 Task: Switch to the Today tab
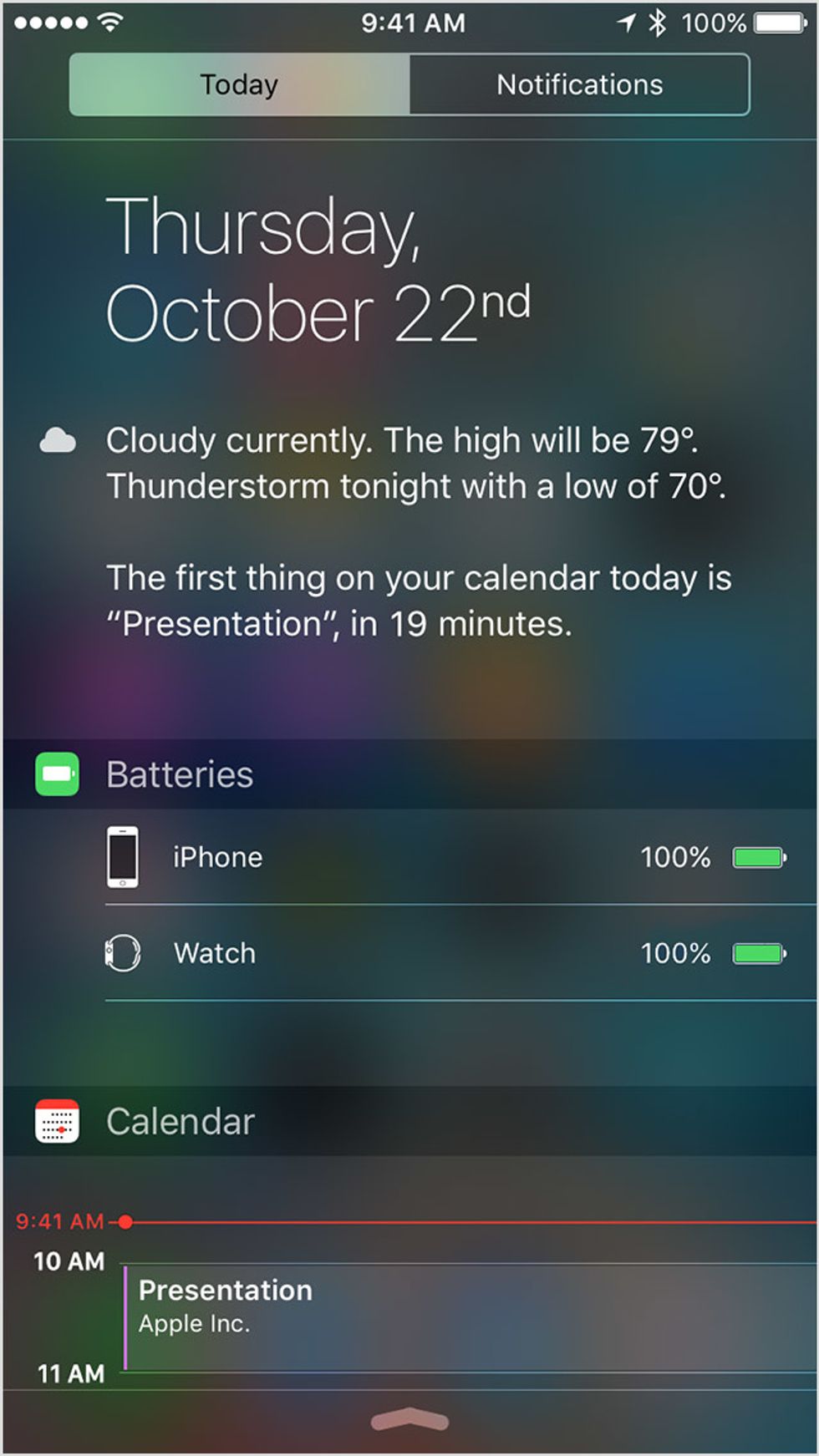(239, 84)
